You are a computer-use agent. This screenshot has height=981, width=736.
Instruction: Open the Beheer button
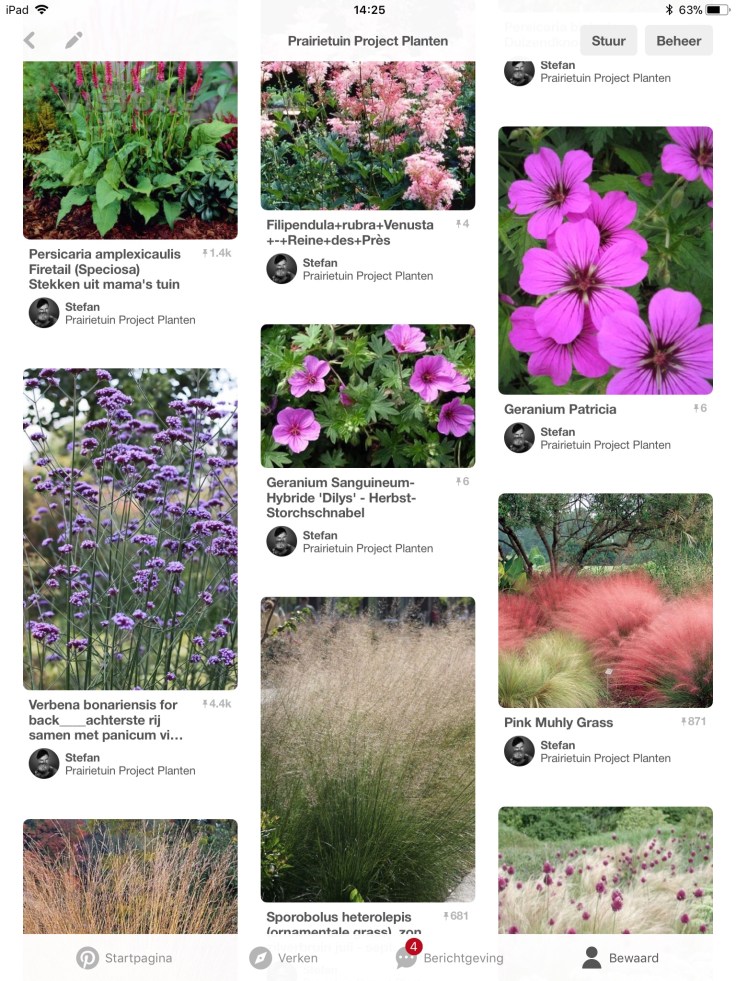pos(678,41)
